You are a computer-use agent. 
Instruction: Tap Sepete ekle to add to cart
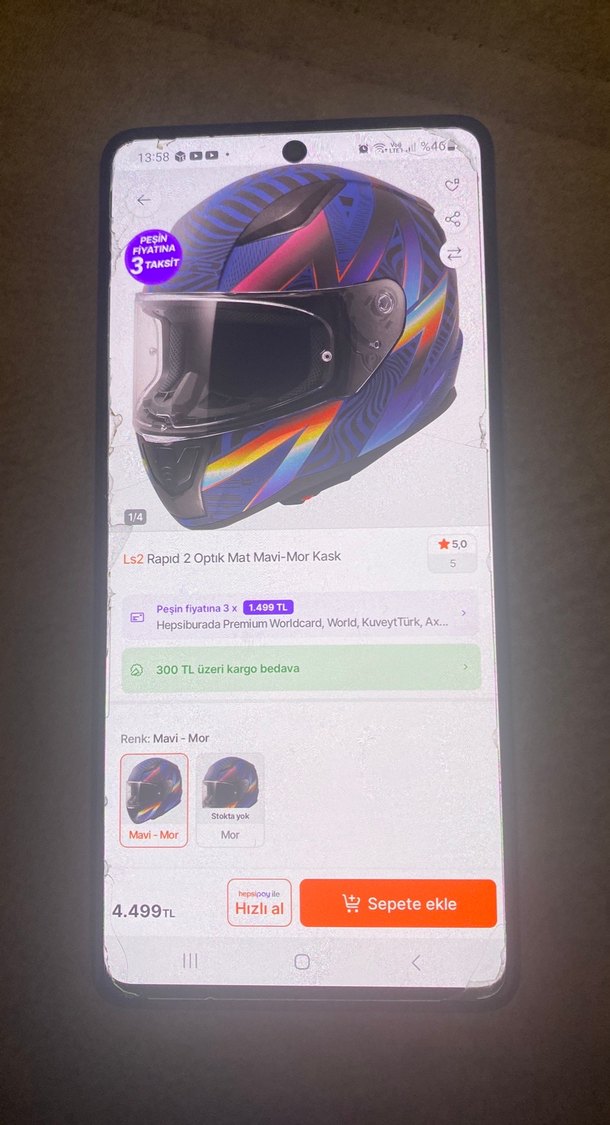coord(398,904)
